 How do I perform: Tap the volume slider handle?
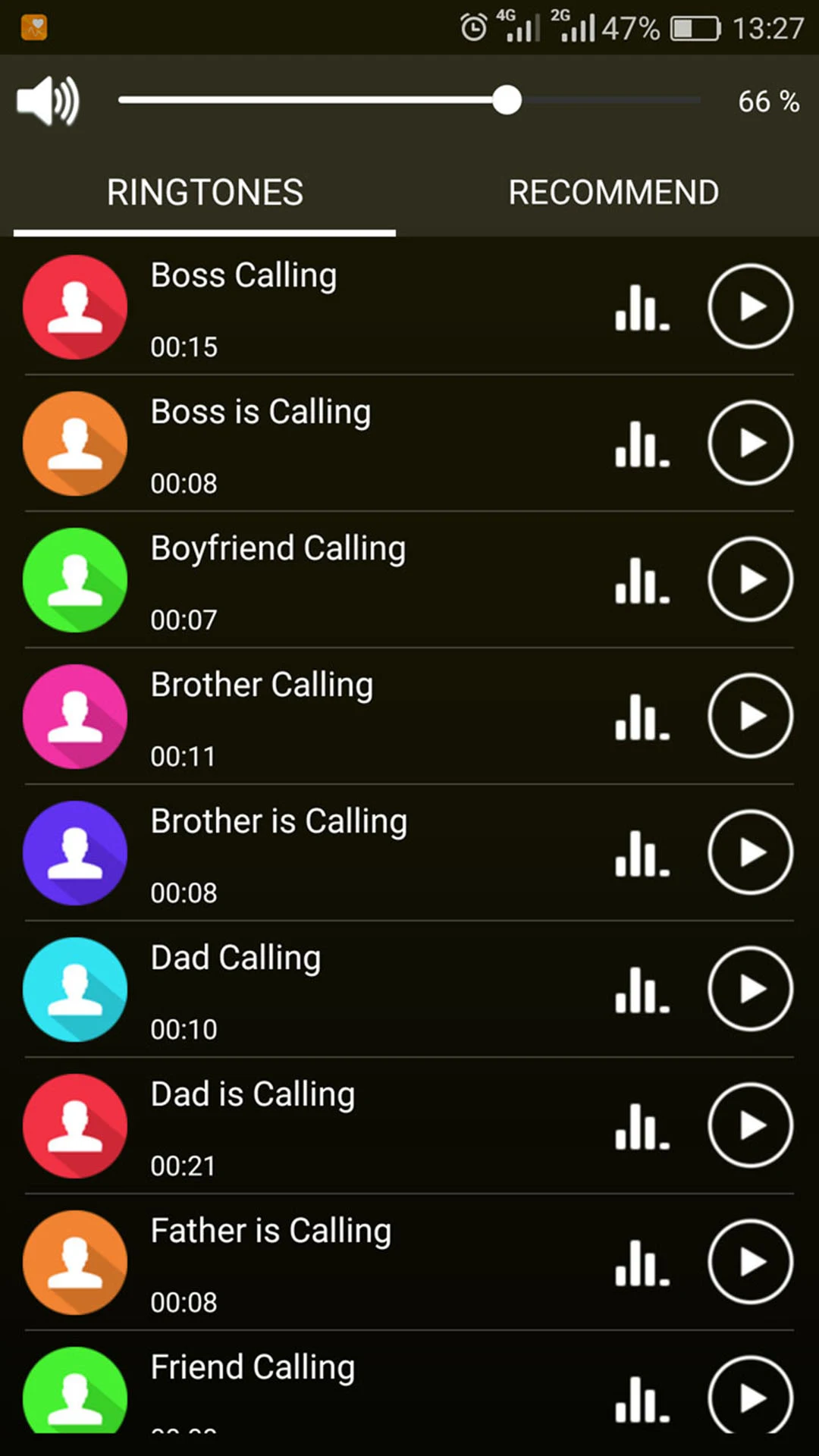click(x=507, y=100)
